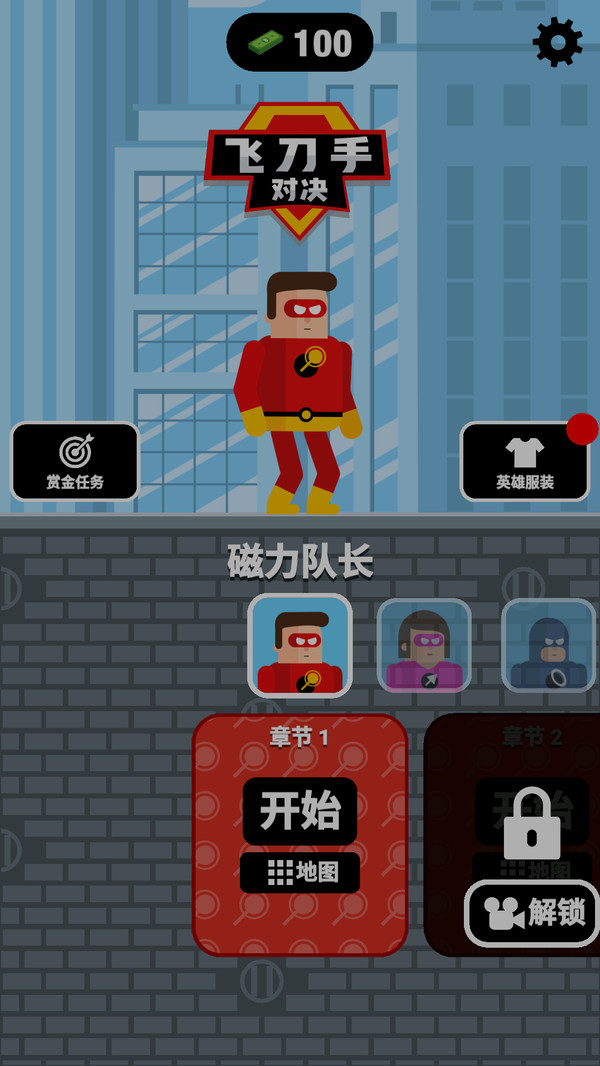
Task: Open the settings gear
Action: click(x=557, y=42)
